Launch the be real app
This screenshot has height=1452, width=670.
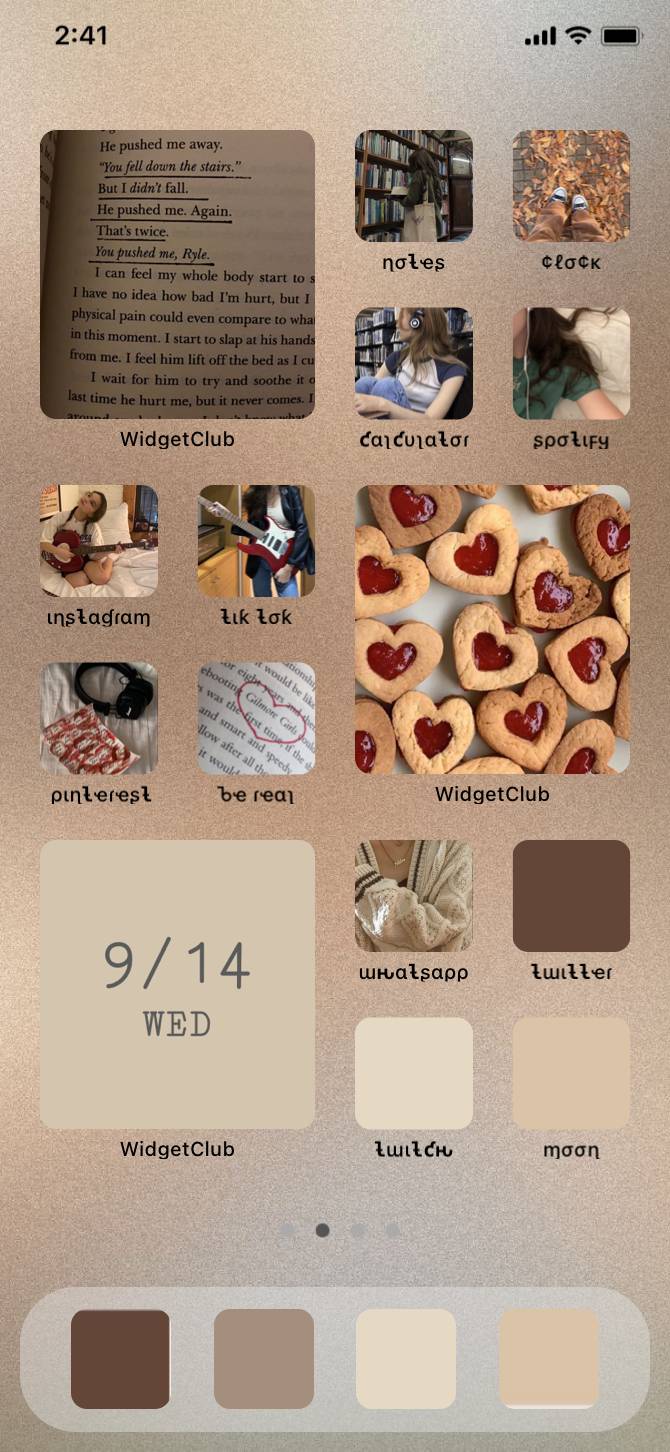point(256,718)
